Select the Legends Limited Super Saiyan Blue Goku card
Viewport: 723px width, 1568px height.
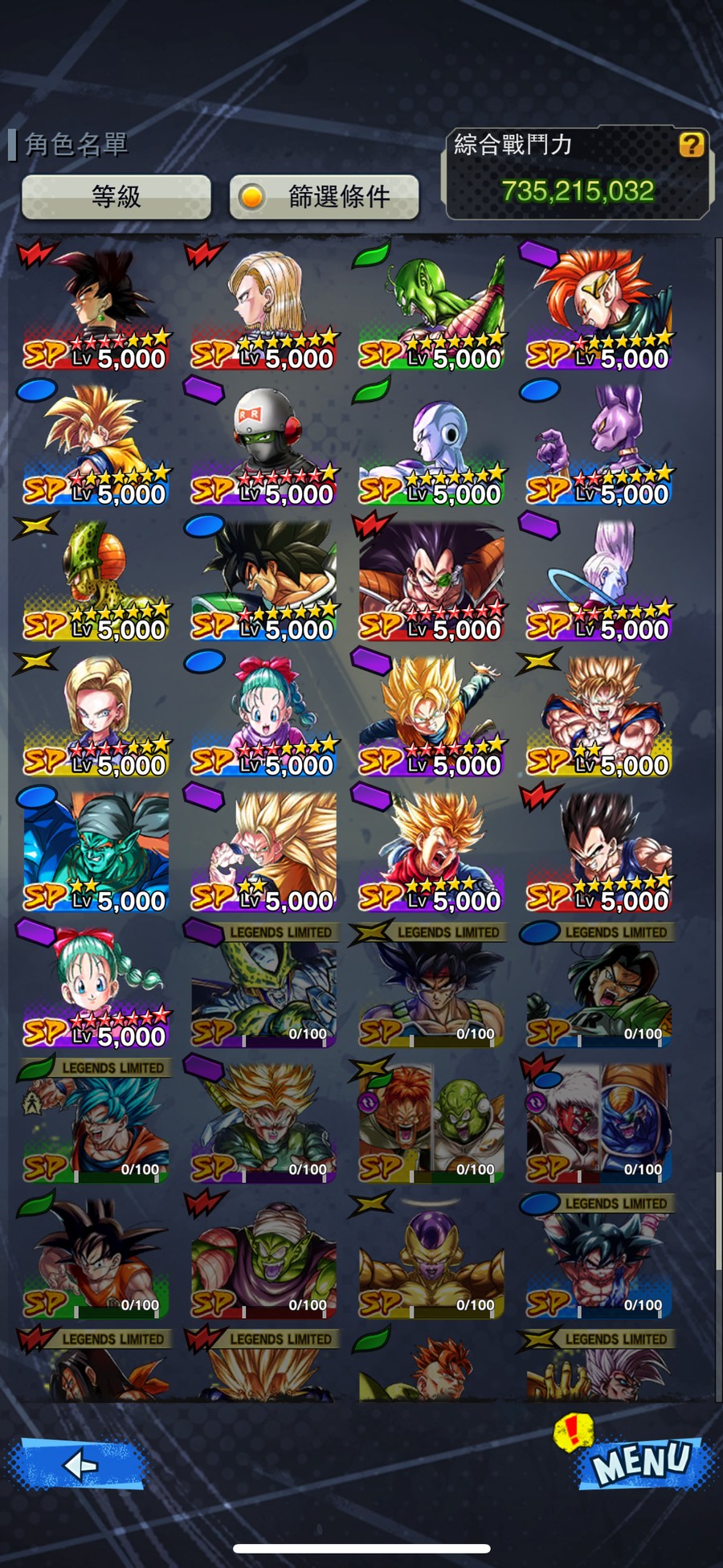[96, 1124]
